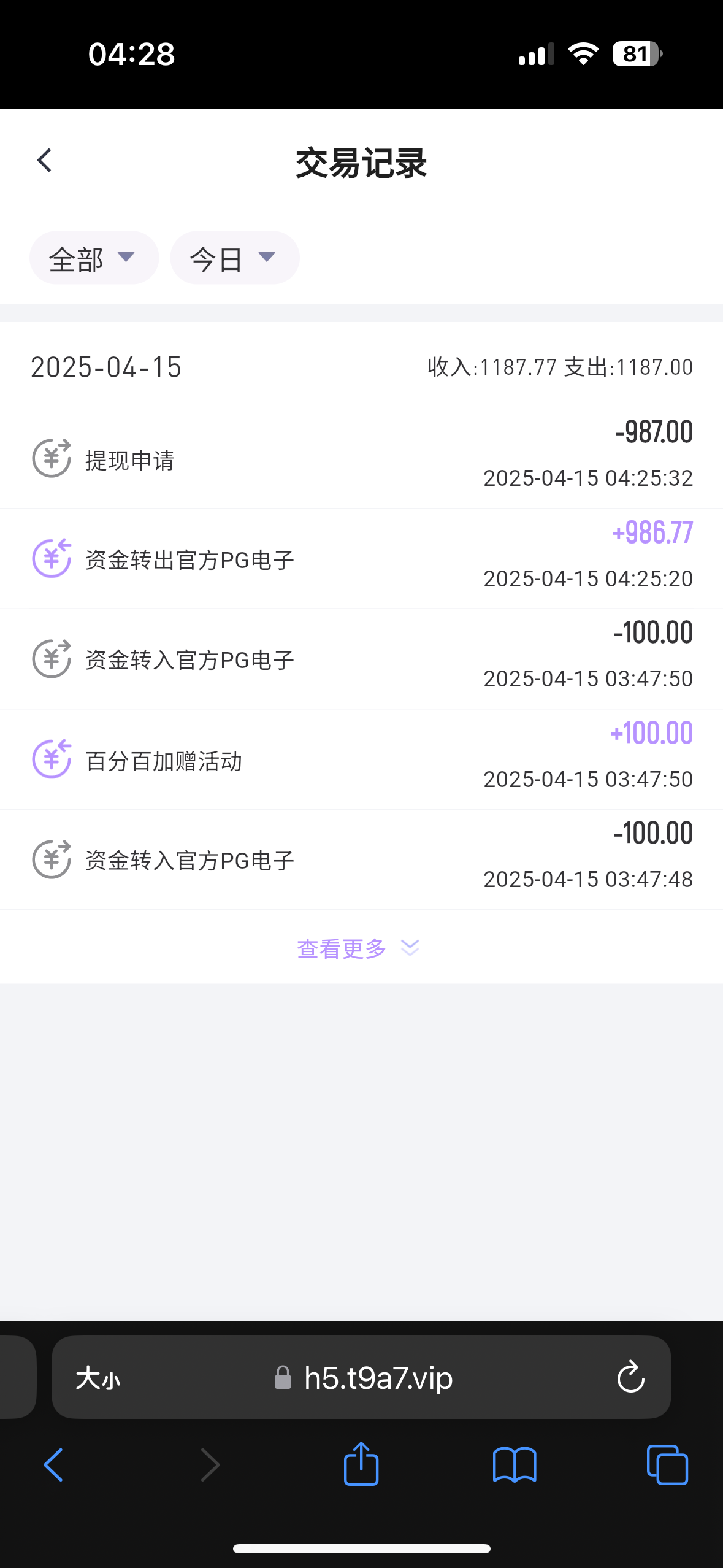This screenshot has width=723, height=1568.
Task: Expand 查看更多 to load more records
Action: tap(358, 948)
